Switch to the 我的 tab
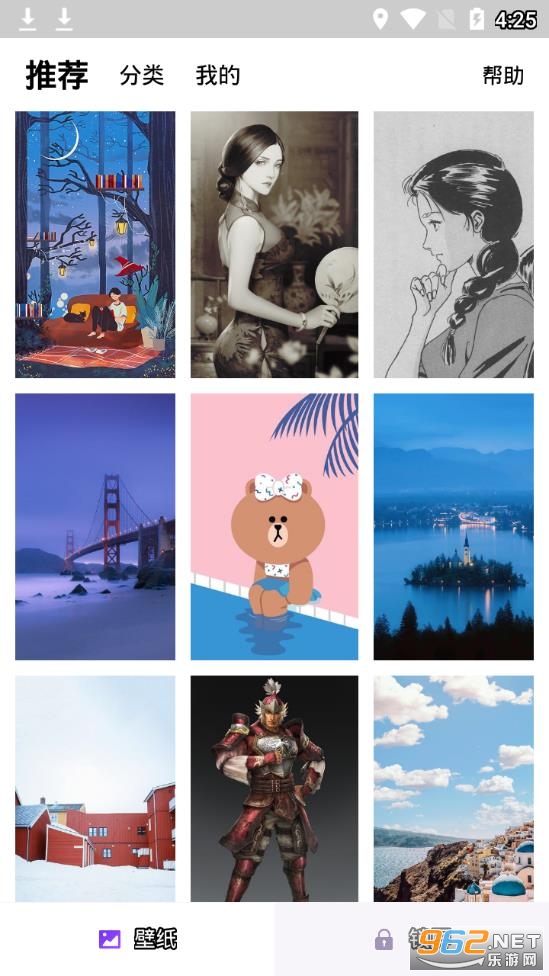The width and height of the screenshot is (549, 976). (218, 75)
